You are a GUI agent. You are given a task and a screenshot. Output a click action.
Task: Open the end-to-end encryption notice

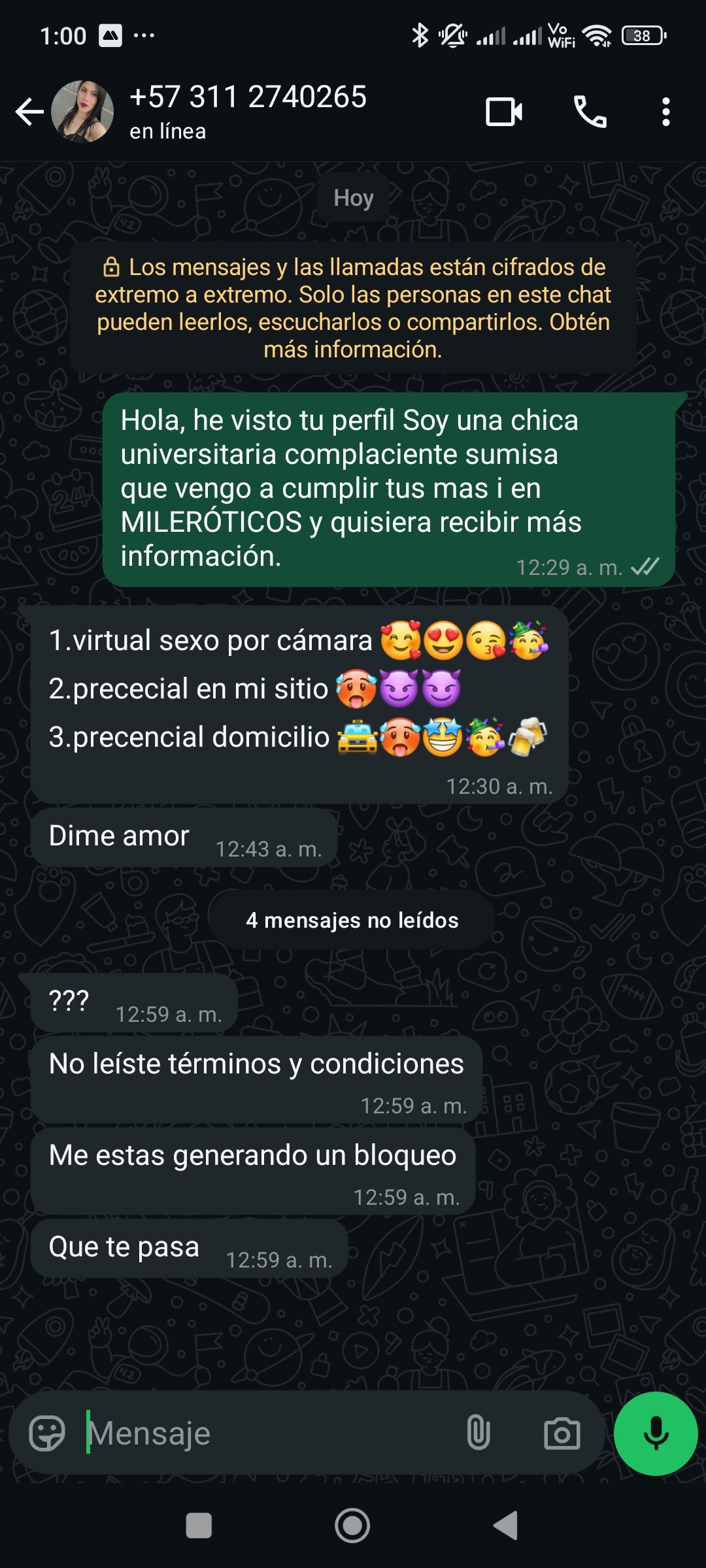pyautogui.click(x=353, y=308)
